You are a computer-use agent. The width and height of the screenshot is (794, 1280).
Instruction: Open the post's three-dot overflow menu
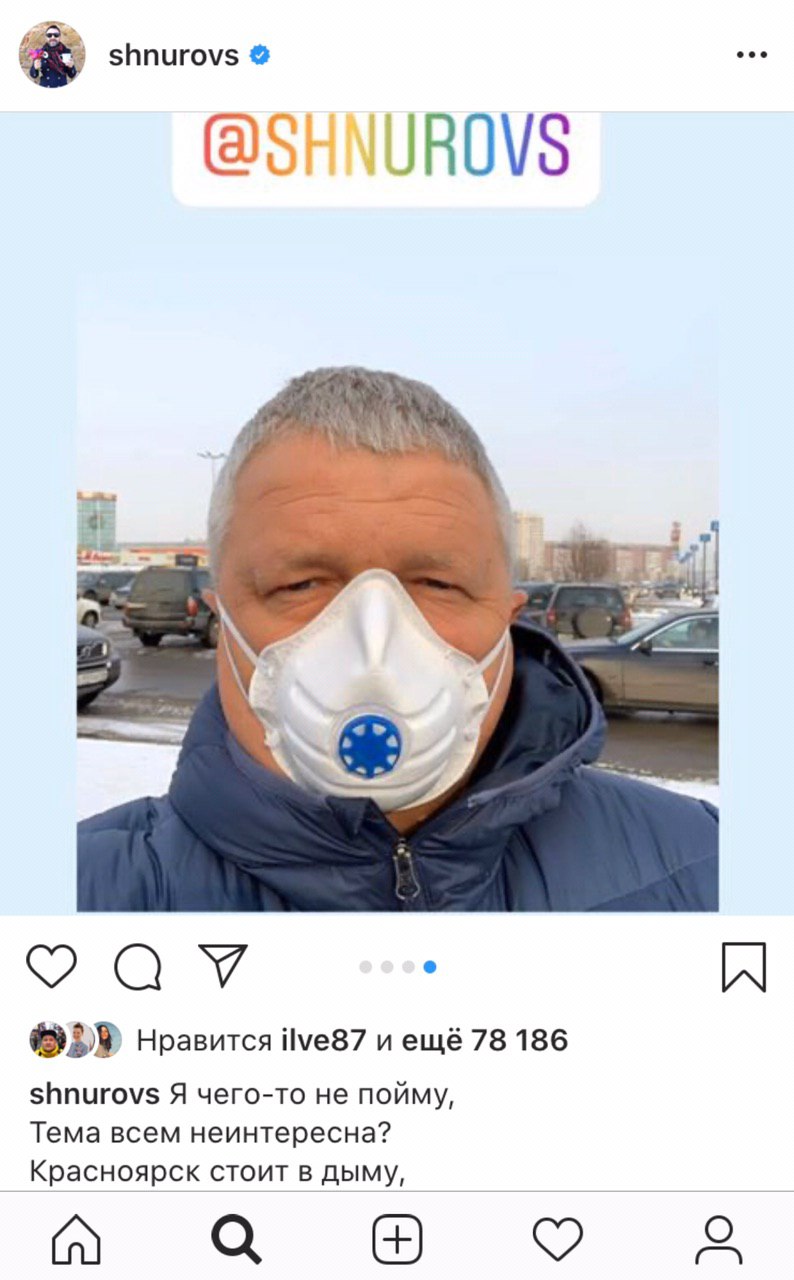pos(751,55)
